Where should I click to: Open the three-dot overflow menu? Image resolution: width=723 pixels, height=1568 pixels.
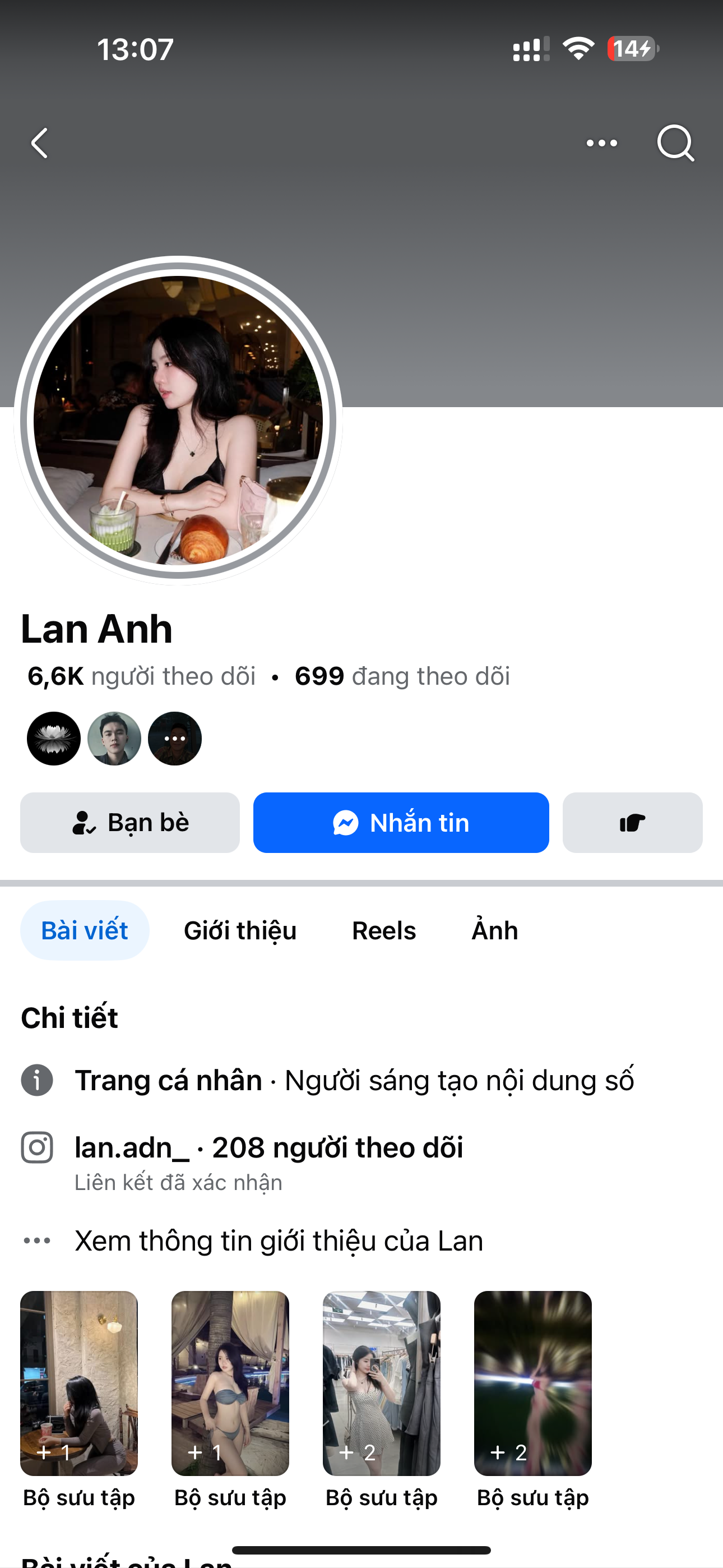click(601, 144)
